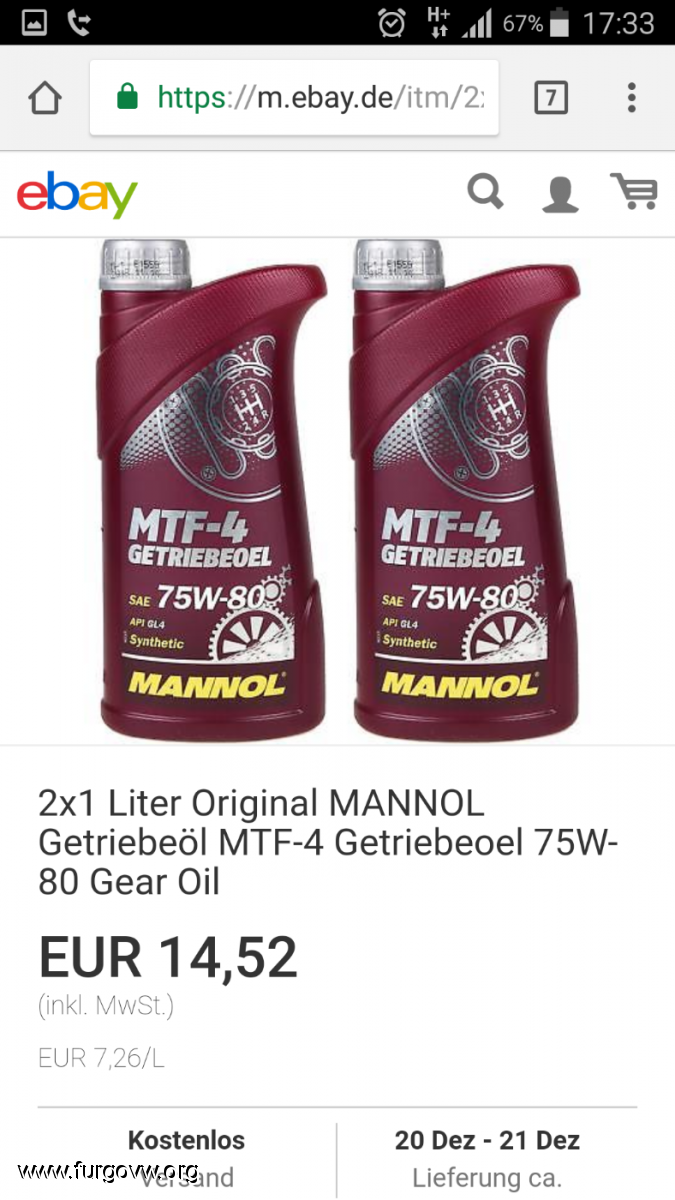Go to the eBay homepage via logo
Screen dimensions: 675x1200
77,194
